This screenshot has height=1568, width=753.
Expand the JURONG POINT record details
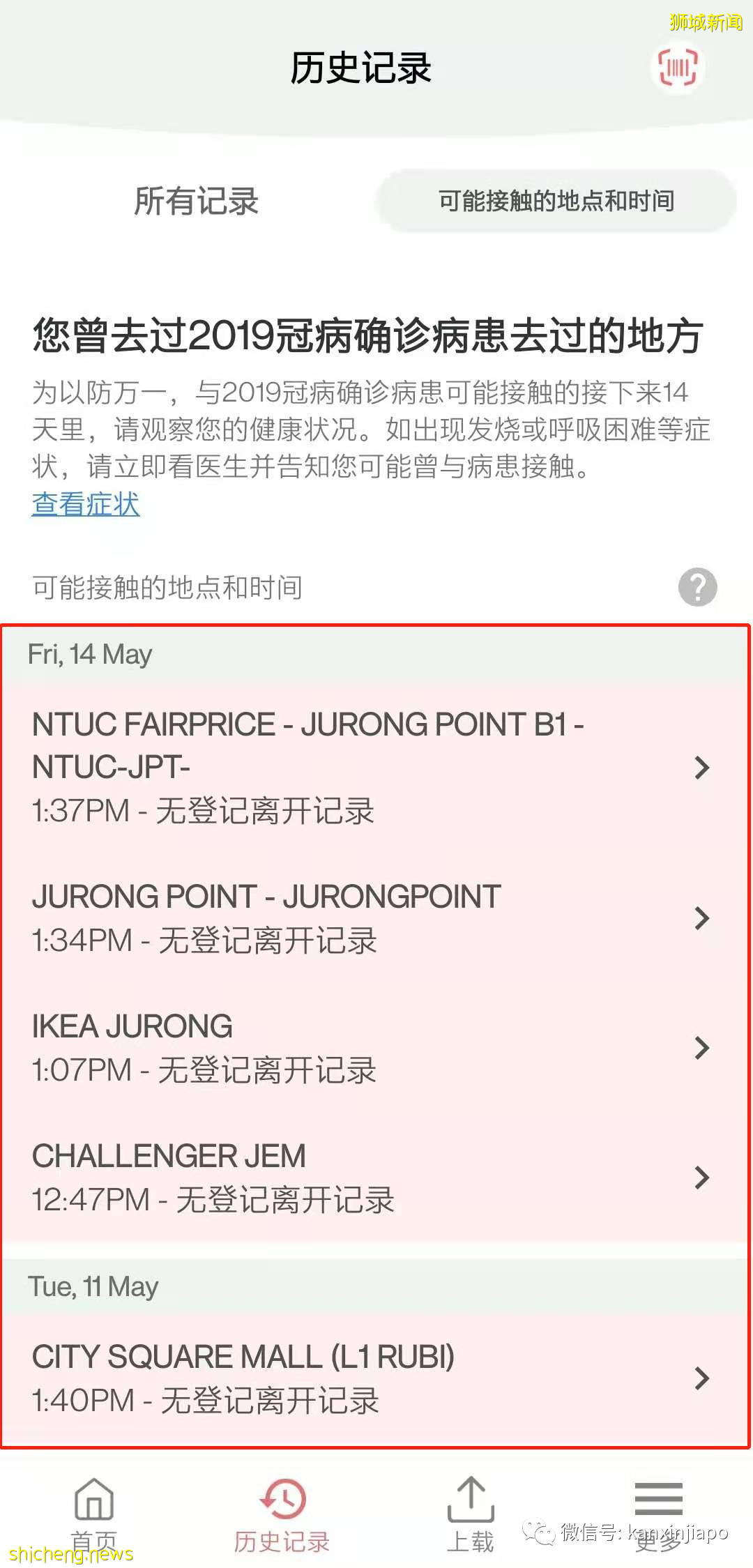pos(701,919)
